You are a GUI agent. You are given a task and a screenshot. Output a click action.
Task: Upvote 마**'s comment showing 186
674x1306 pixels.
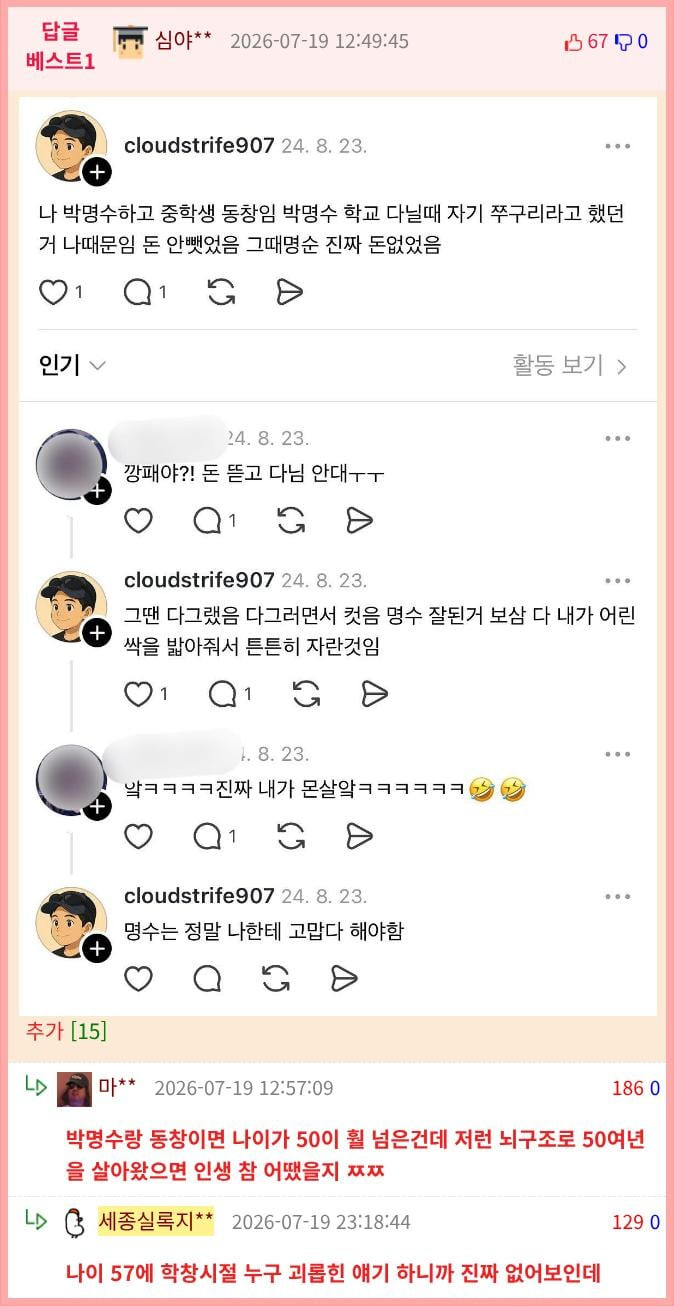628,1088
